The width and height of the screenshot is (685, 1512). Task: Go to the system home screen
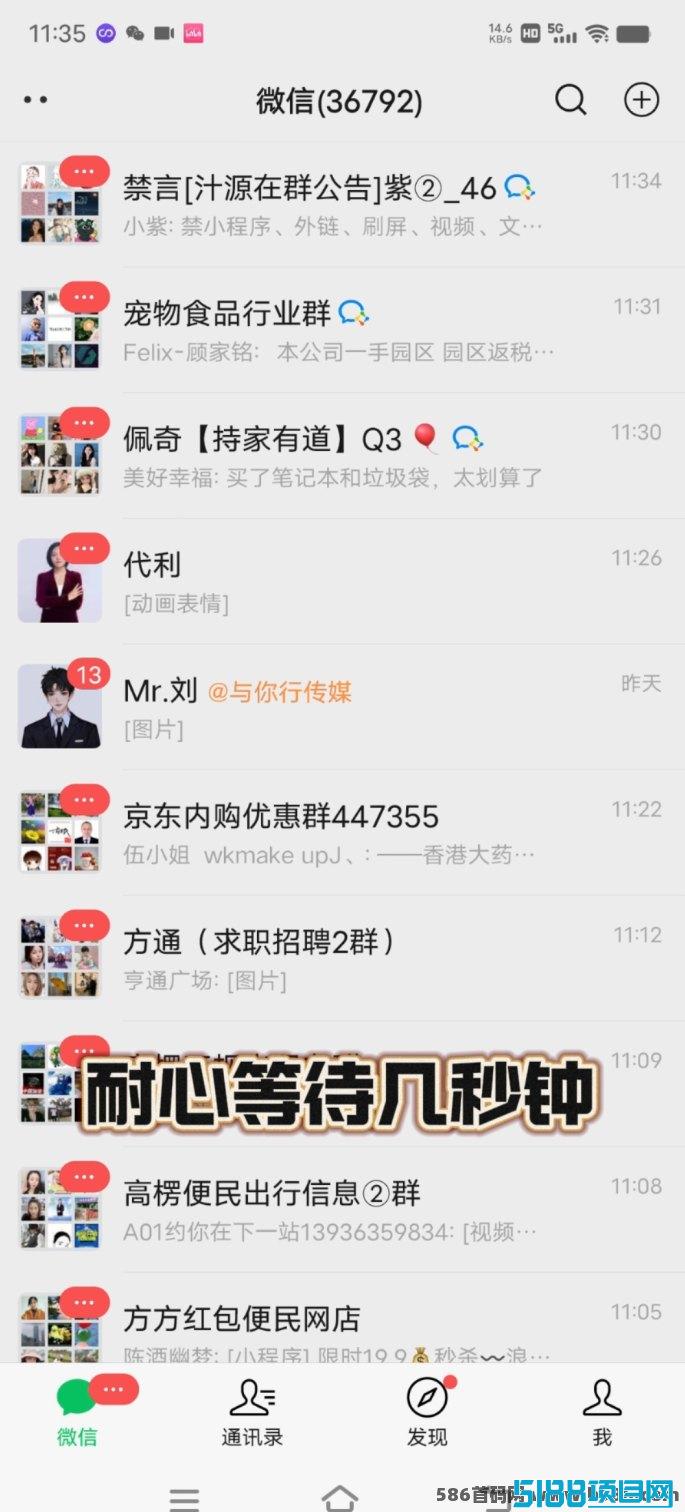340,1496
